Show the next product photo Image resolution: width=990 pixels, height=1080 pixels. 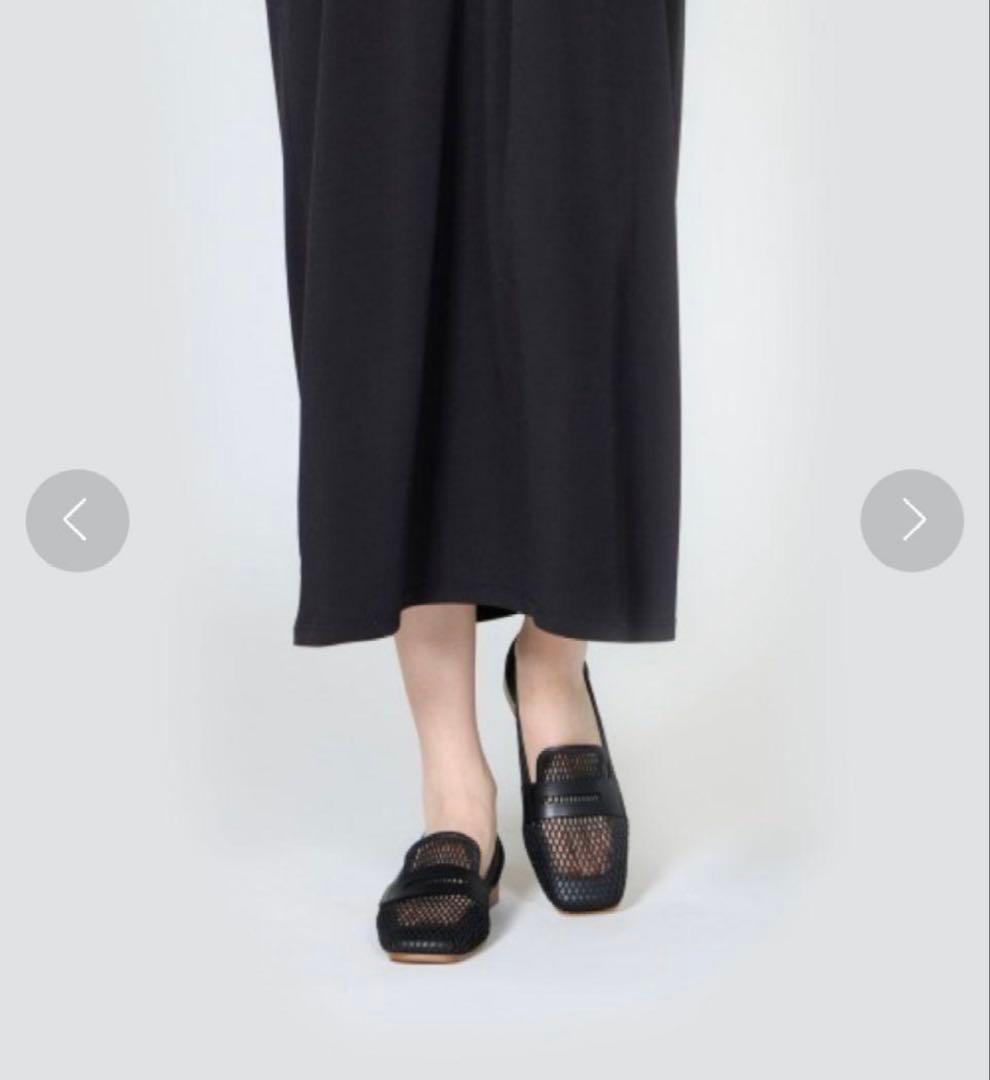[x=912, y=521]
